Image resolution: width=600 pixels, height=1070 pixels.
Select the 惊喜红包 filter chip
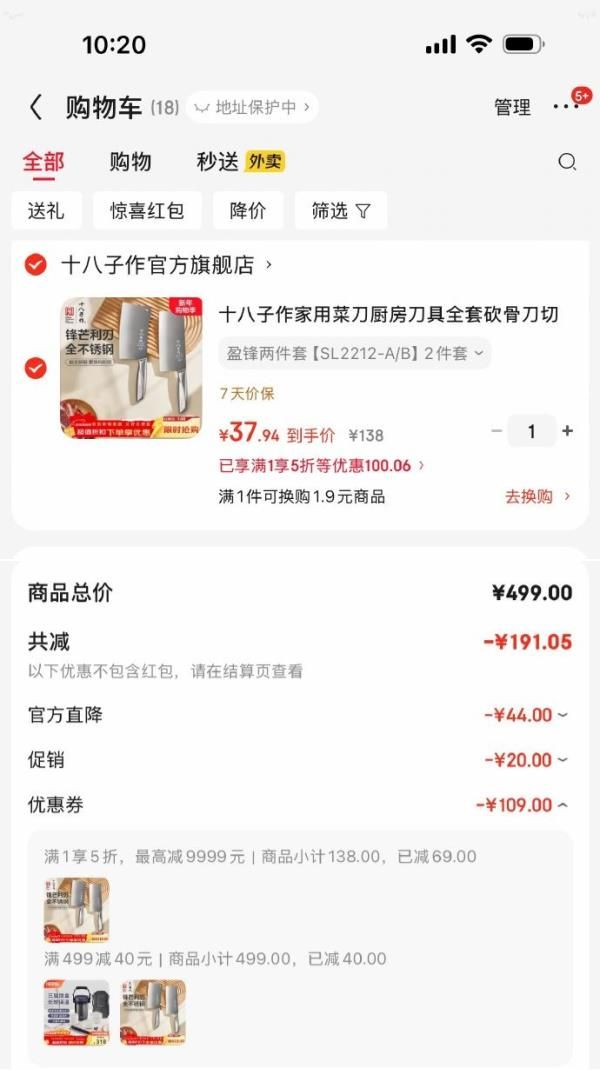click(x=147, y=211)
